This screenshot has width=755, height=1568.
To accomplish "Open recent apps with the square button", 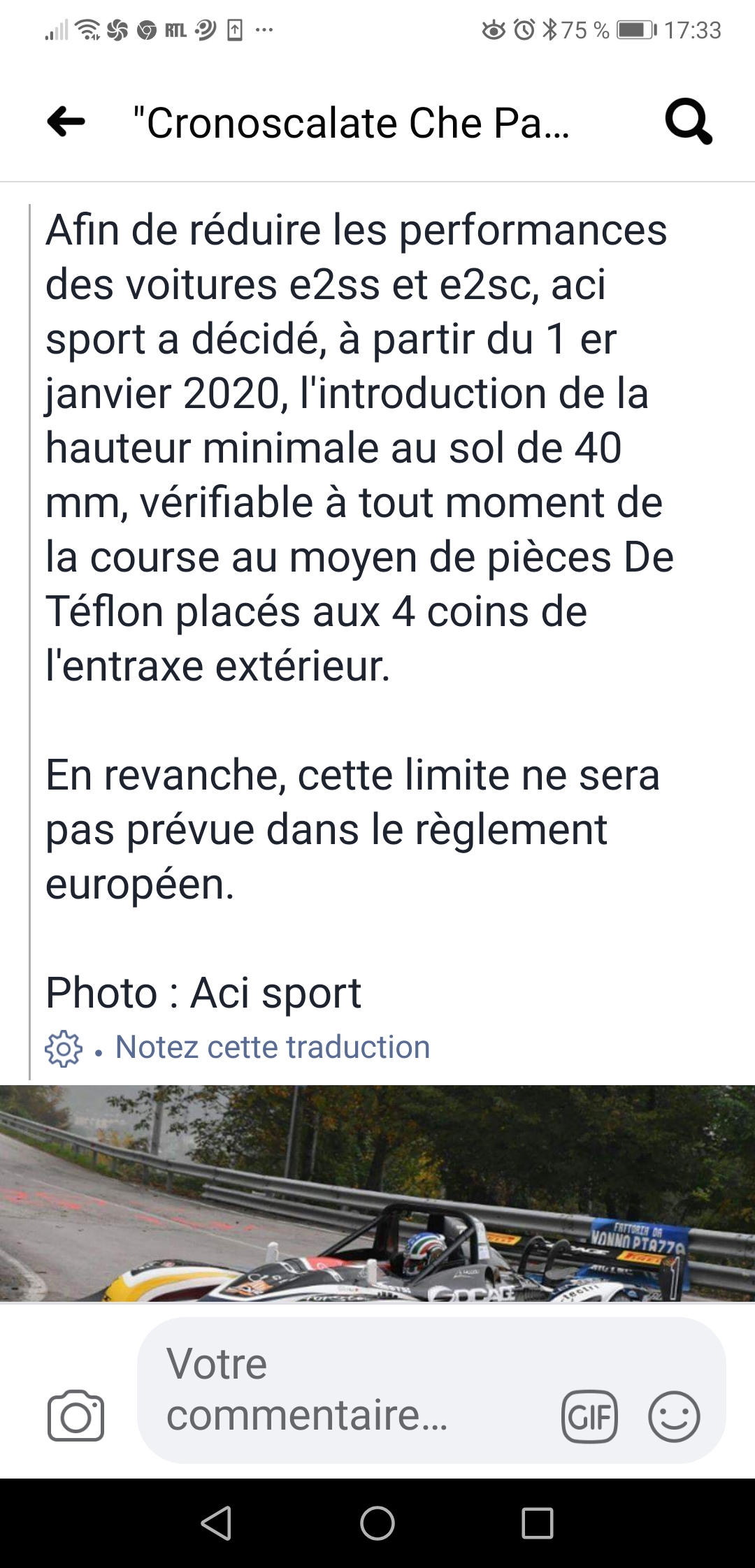I will point(538,1523).
